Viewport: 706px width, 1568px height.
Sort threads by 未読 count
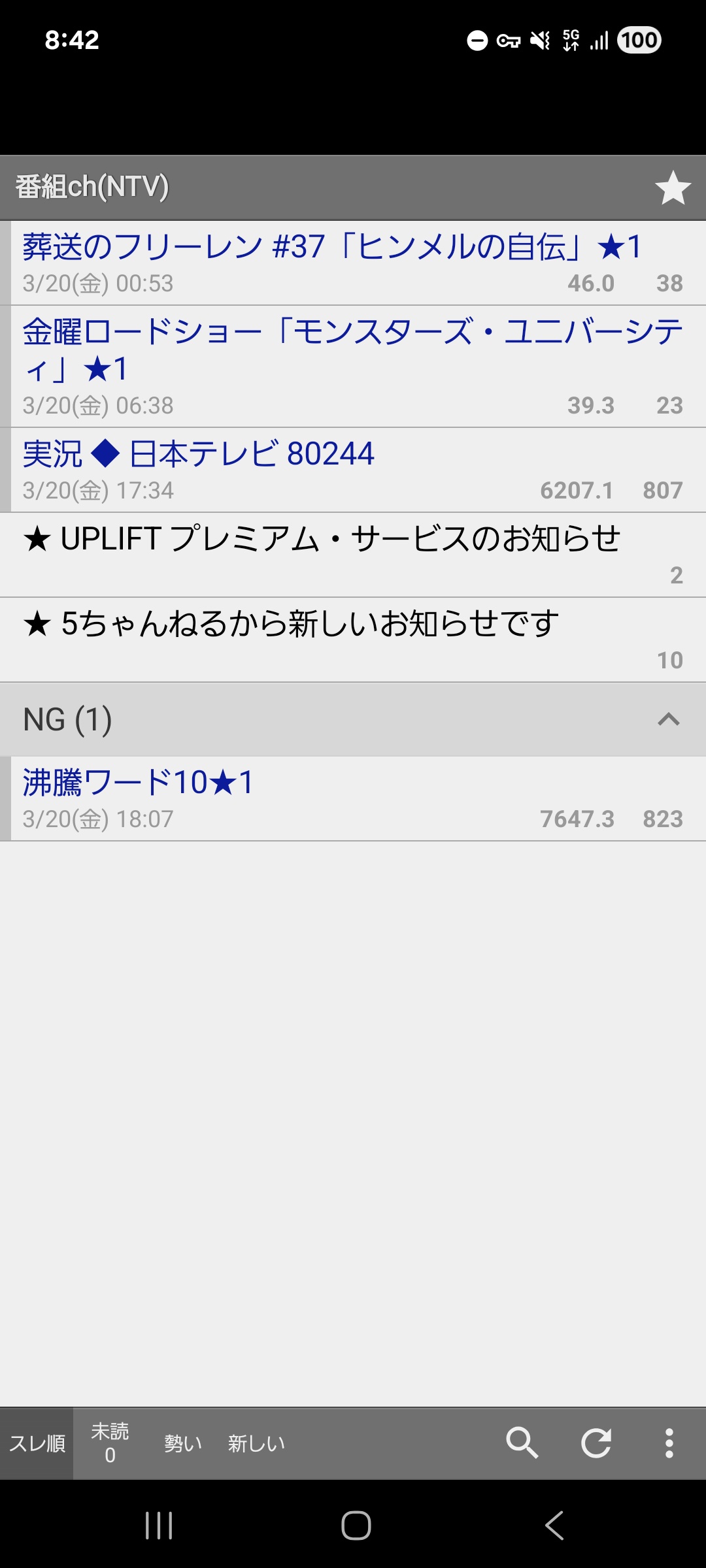click(110, 1443)
